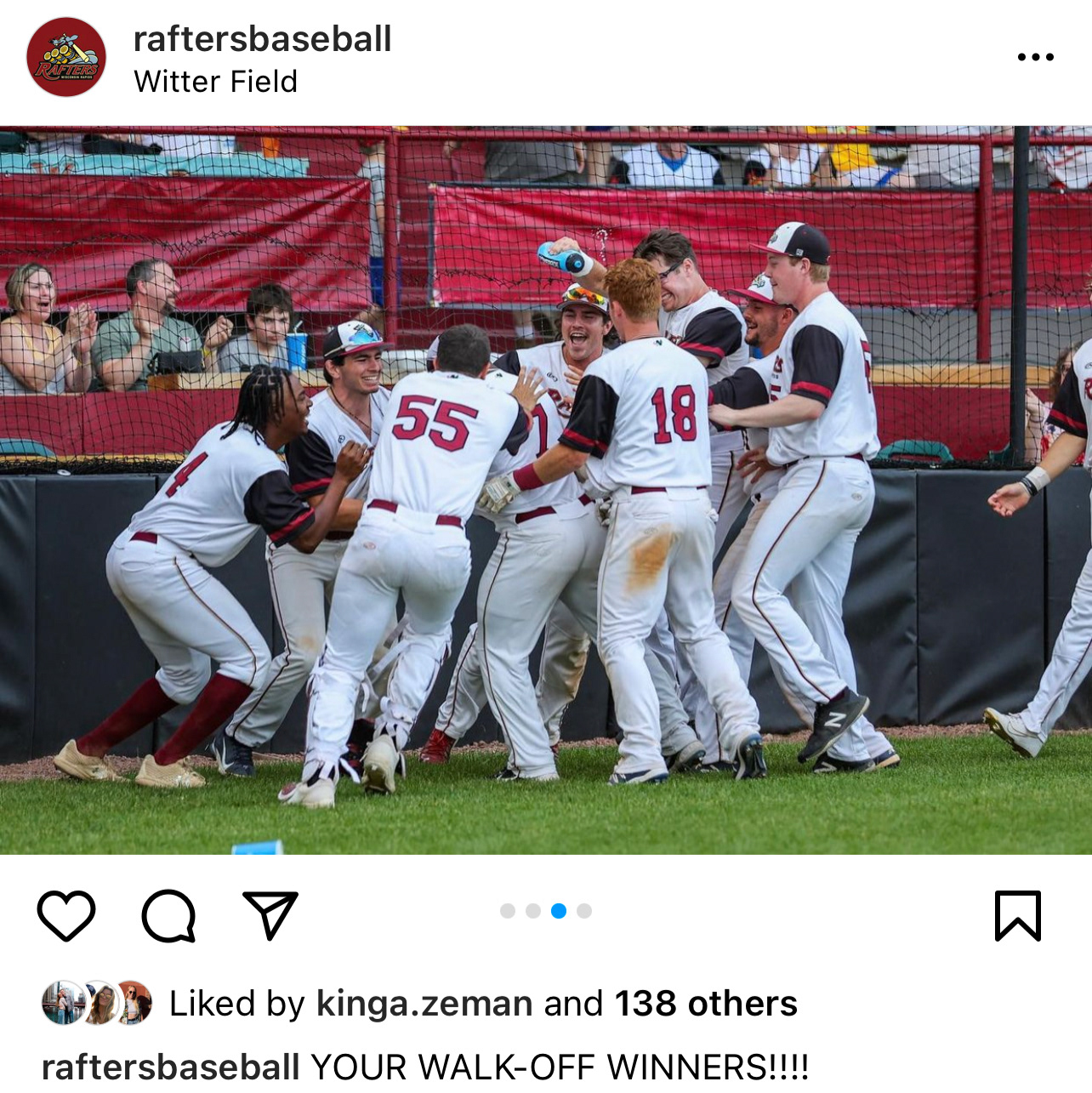Screen dimensions: 1092x1093
Task: Open raftersbaseball from the caption
Action: [x=170, y=1067]
